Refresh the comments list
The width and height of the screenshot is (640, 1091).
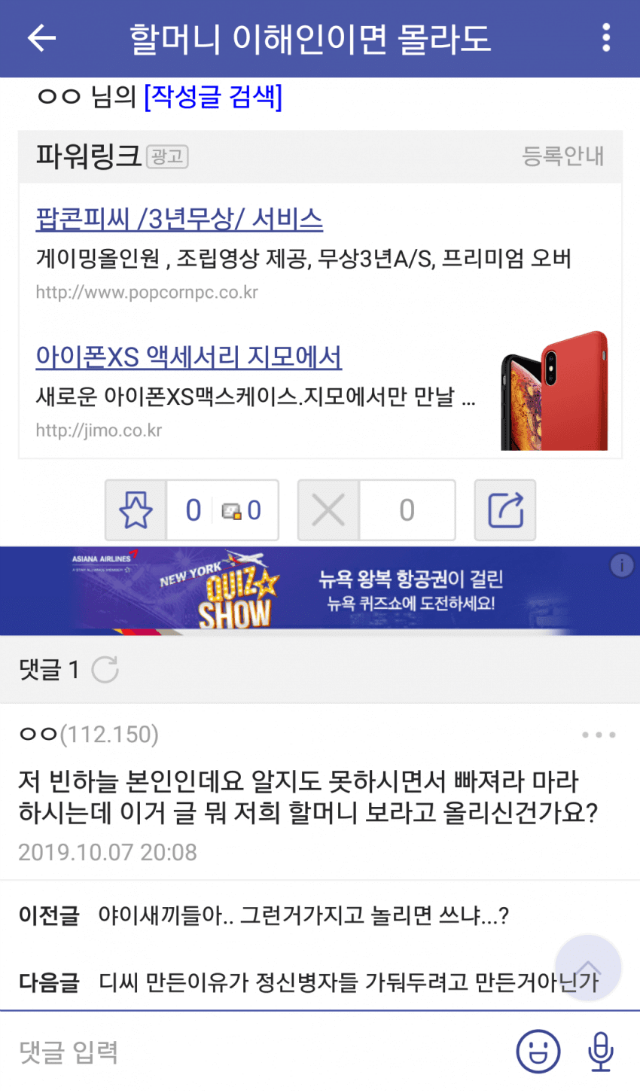point(105,670)
